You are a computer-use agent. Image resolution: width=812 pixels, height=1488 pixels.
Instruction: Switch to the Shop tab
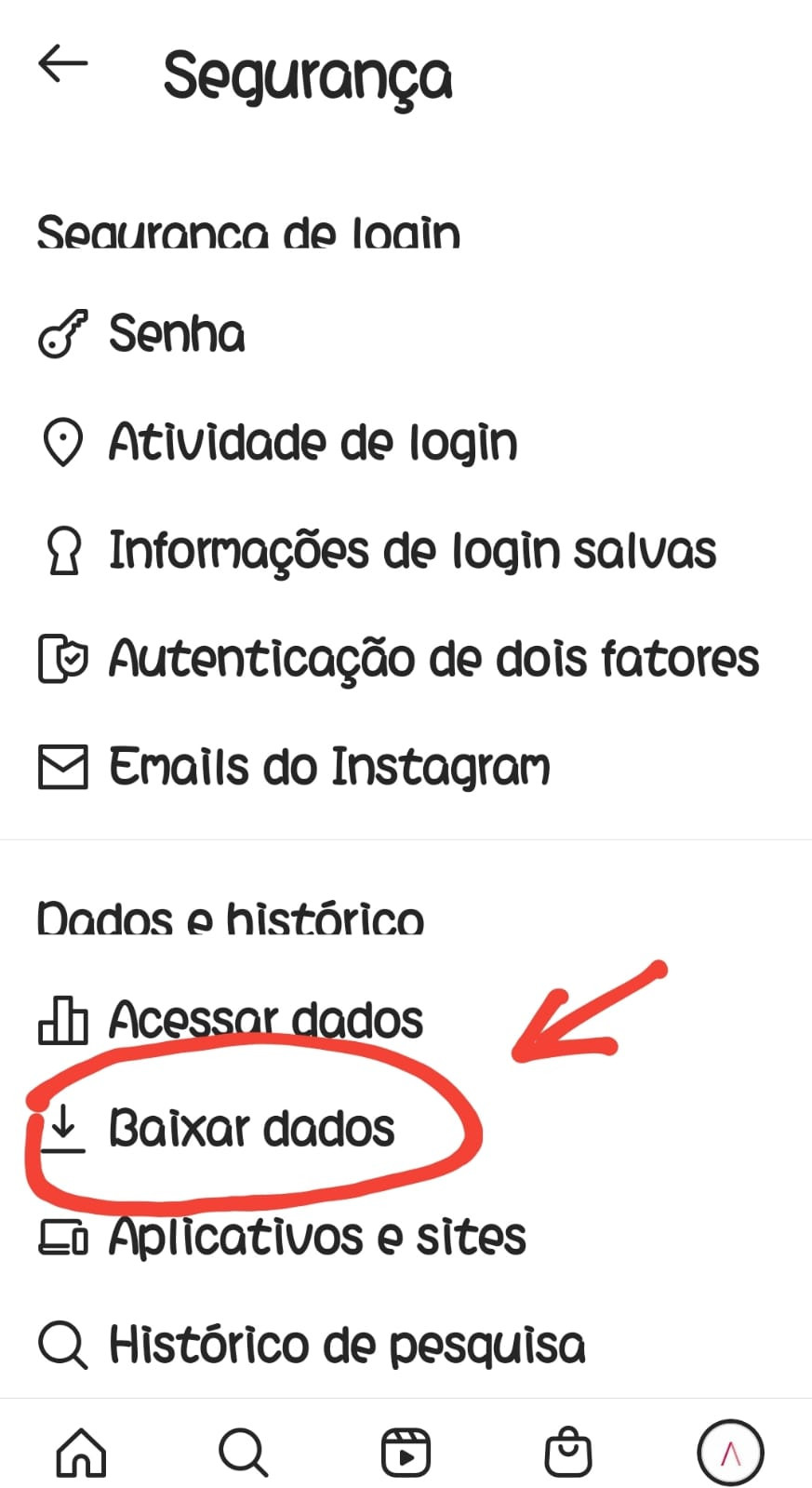tap(568, 1452)
